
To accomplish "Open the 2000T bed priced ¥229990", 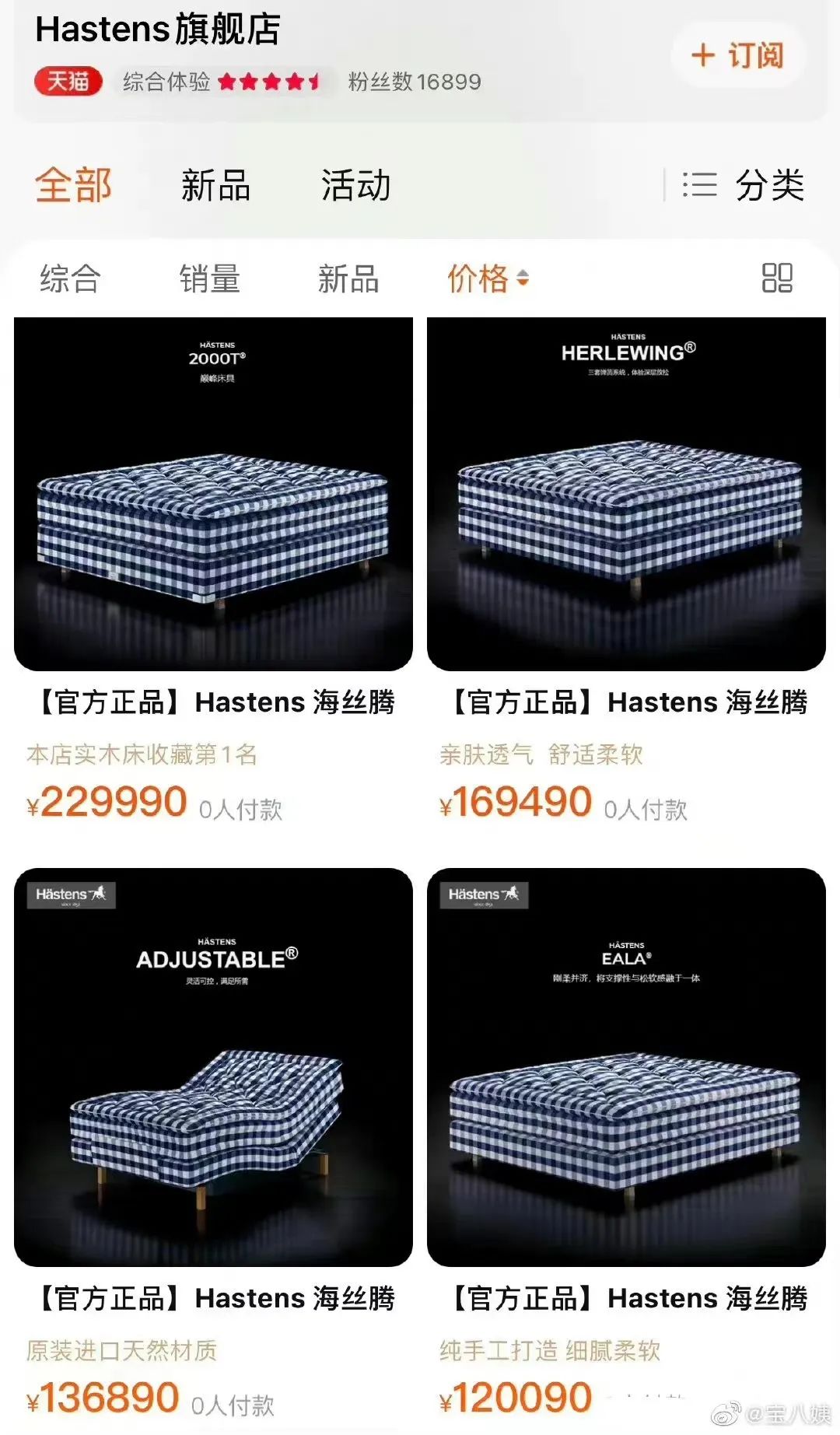I will point(213,494).
